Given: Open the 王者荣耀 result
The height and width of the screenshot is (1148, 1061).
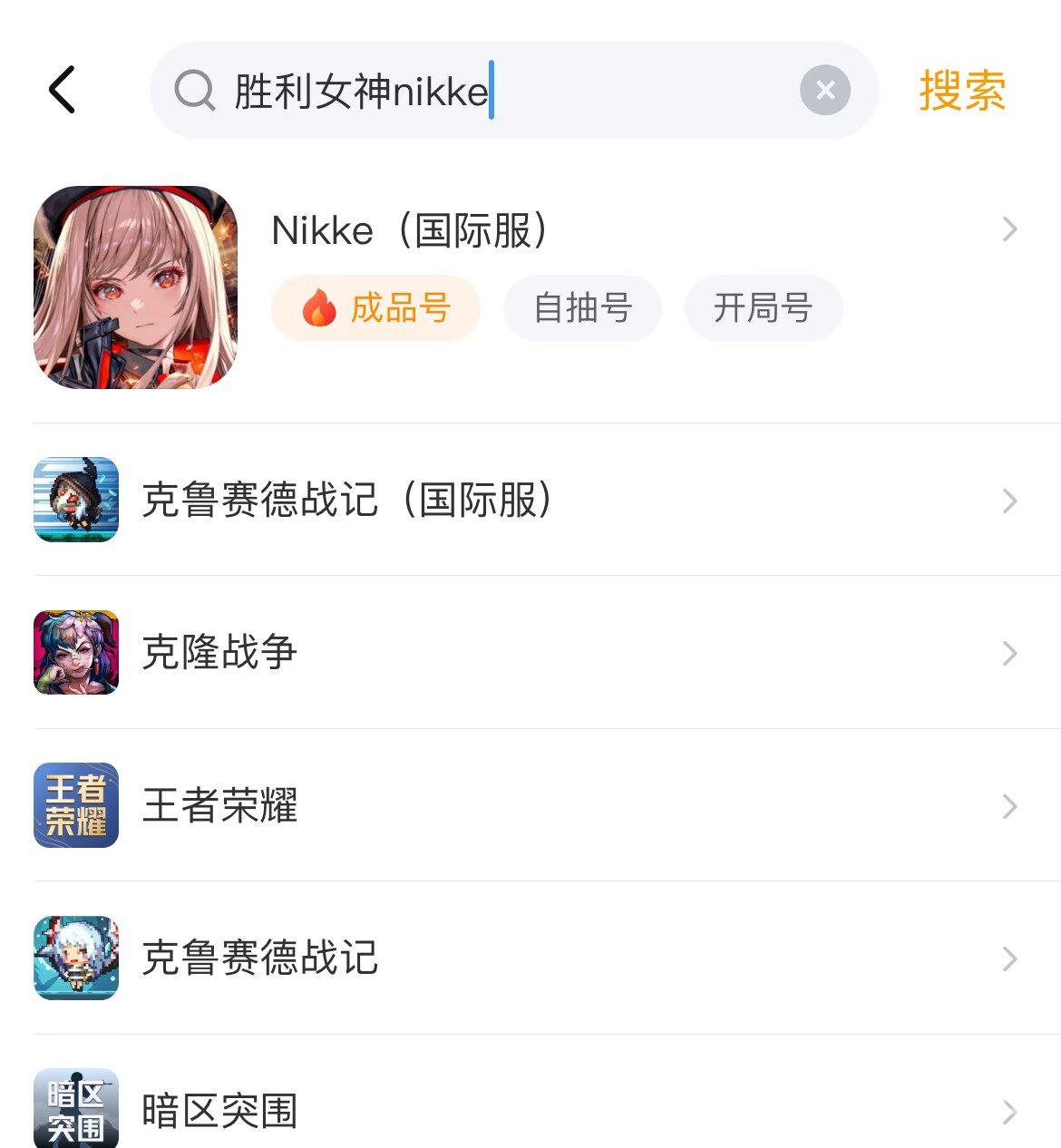Looking at the screenshot, I should point(219,805).
